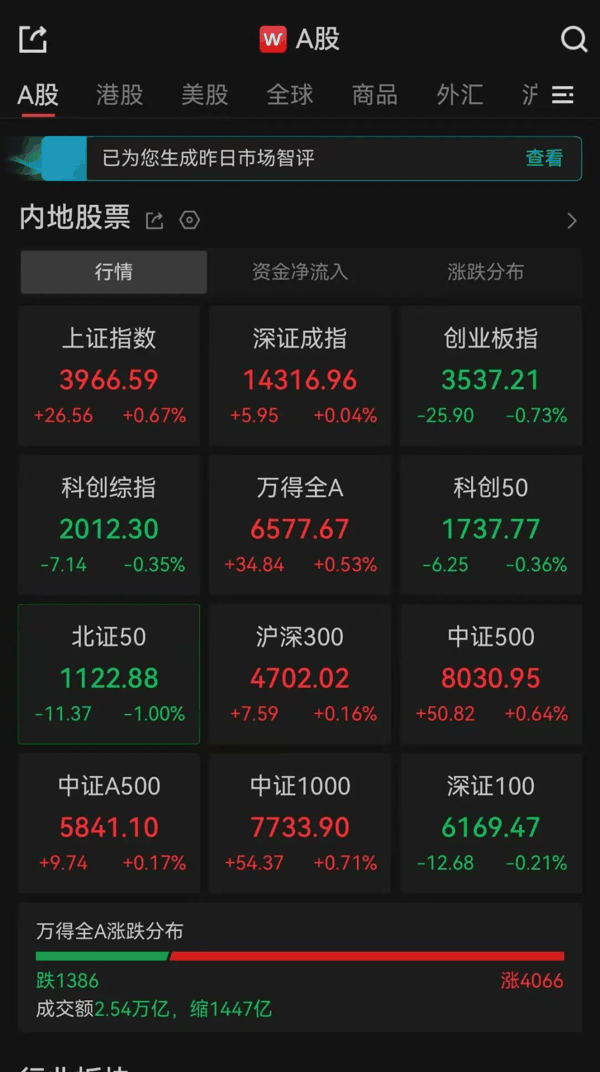Image resolution: width=600 pixels, height=1072 pixels.
Task: Switch to the 资金净流入 segment
Action: point(300,272)
